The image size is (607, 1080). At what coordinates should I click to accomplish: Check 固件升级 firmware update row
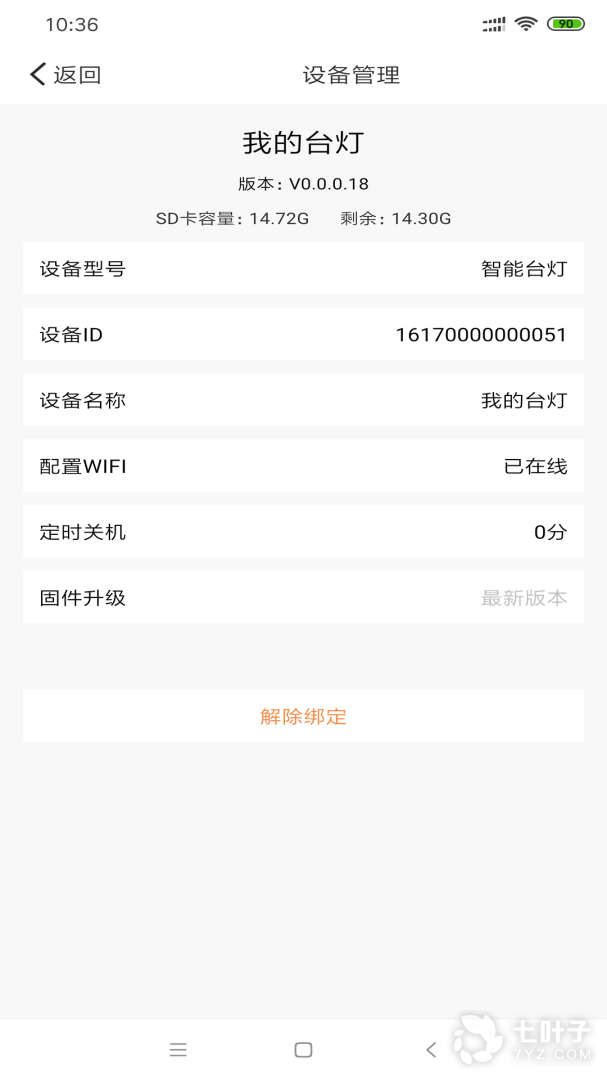pyautogui.click(x=303, y=598)
